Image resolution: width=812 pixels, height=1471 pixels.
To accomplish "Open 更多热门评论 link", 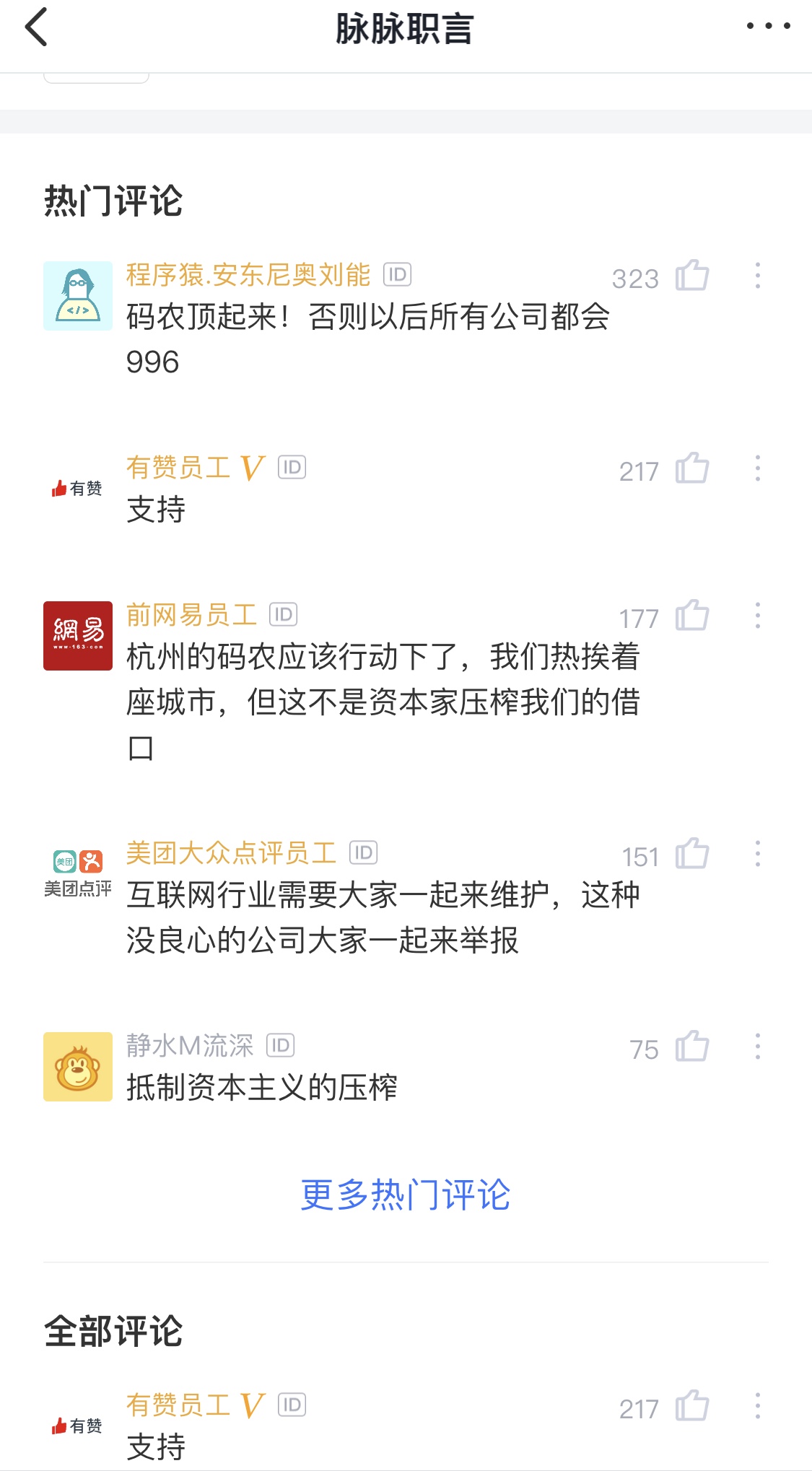I will [x=406, y=1195].
